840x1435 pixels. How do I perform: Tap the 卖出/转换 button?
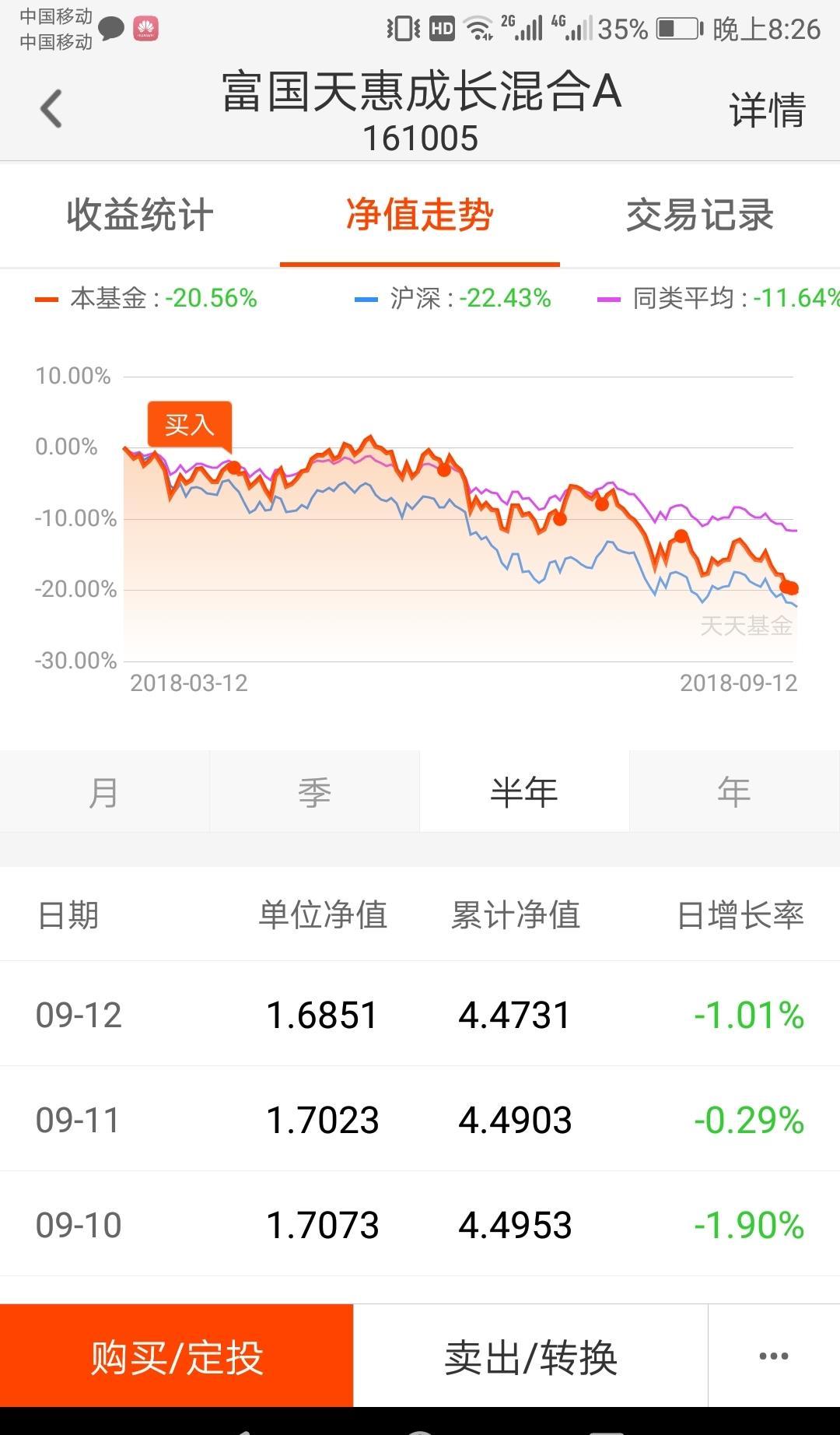[x=530, y=1356]
